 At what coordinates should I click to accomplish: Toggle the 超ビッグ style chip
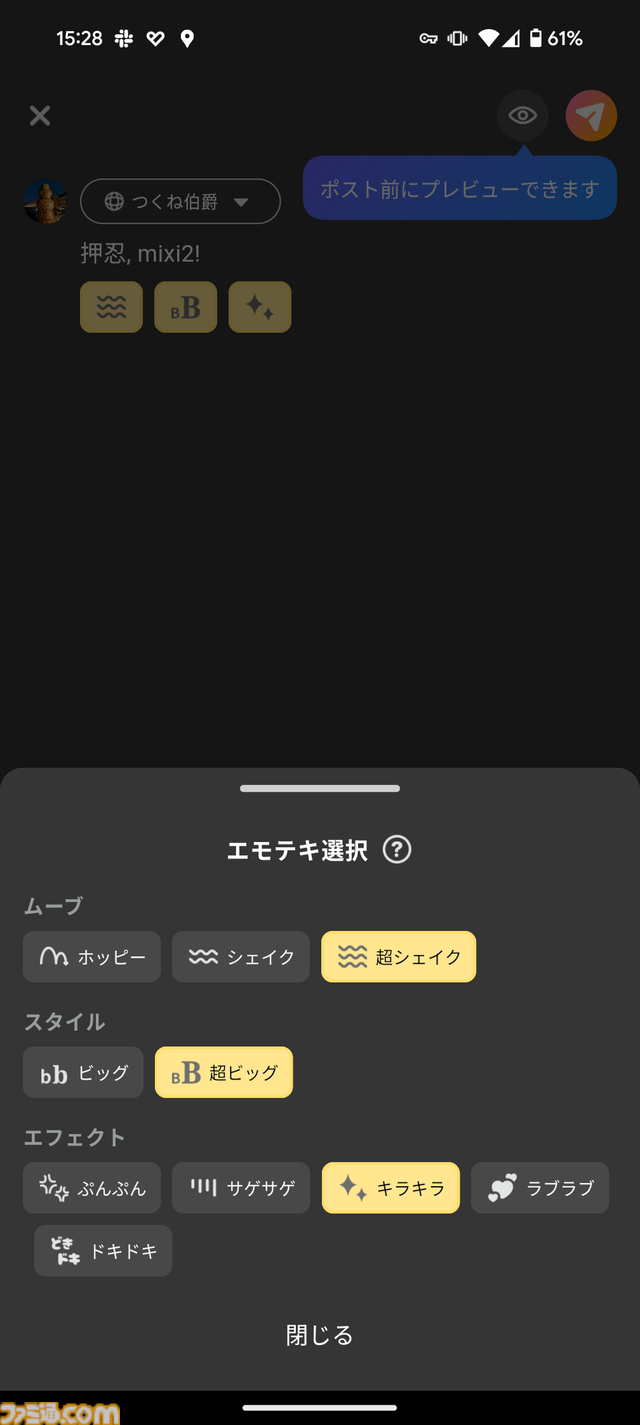224,1073
